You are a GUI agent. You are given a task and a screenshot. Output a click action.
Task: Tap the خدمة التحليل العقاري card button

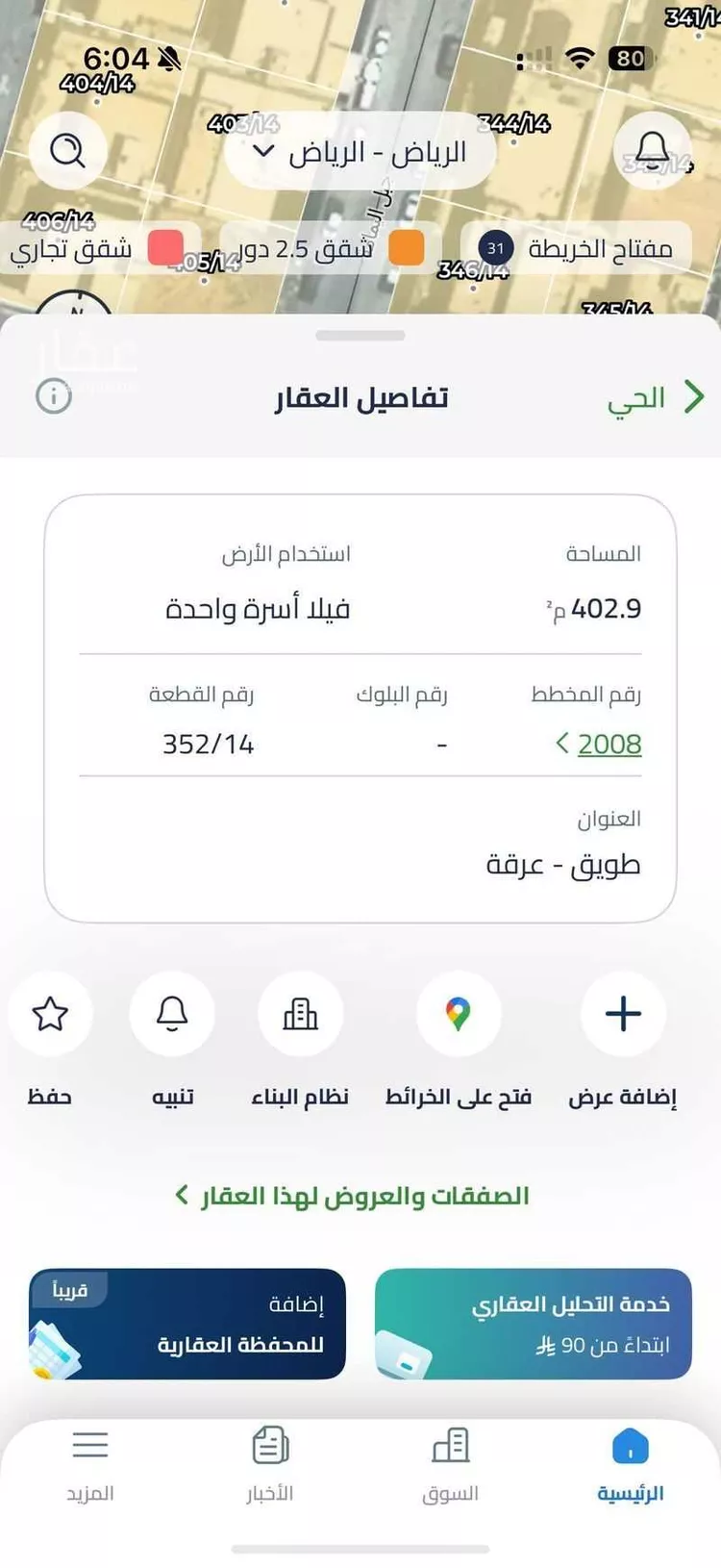[x=532, y=1325]
